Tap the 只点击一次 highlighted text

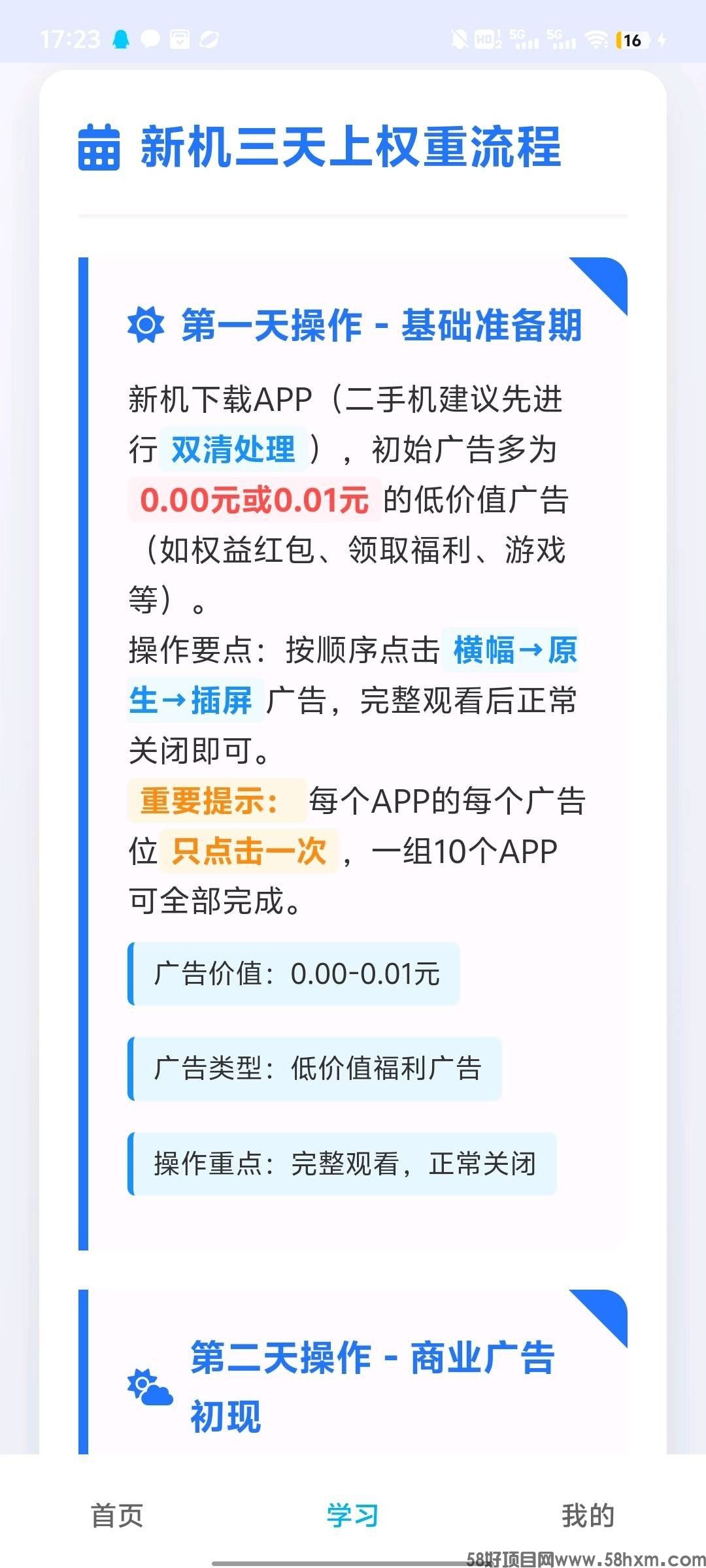click(x=250, y=851)
